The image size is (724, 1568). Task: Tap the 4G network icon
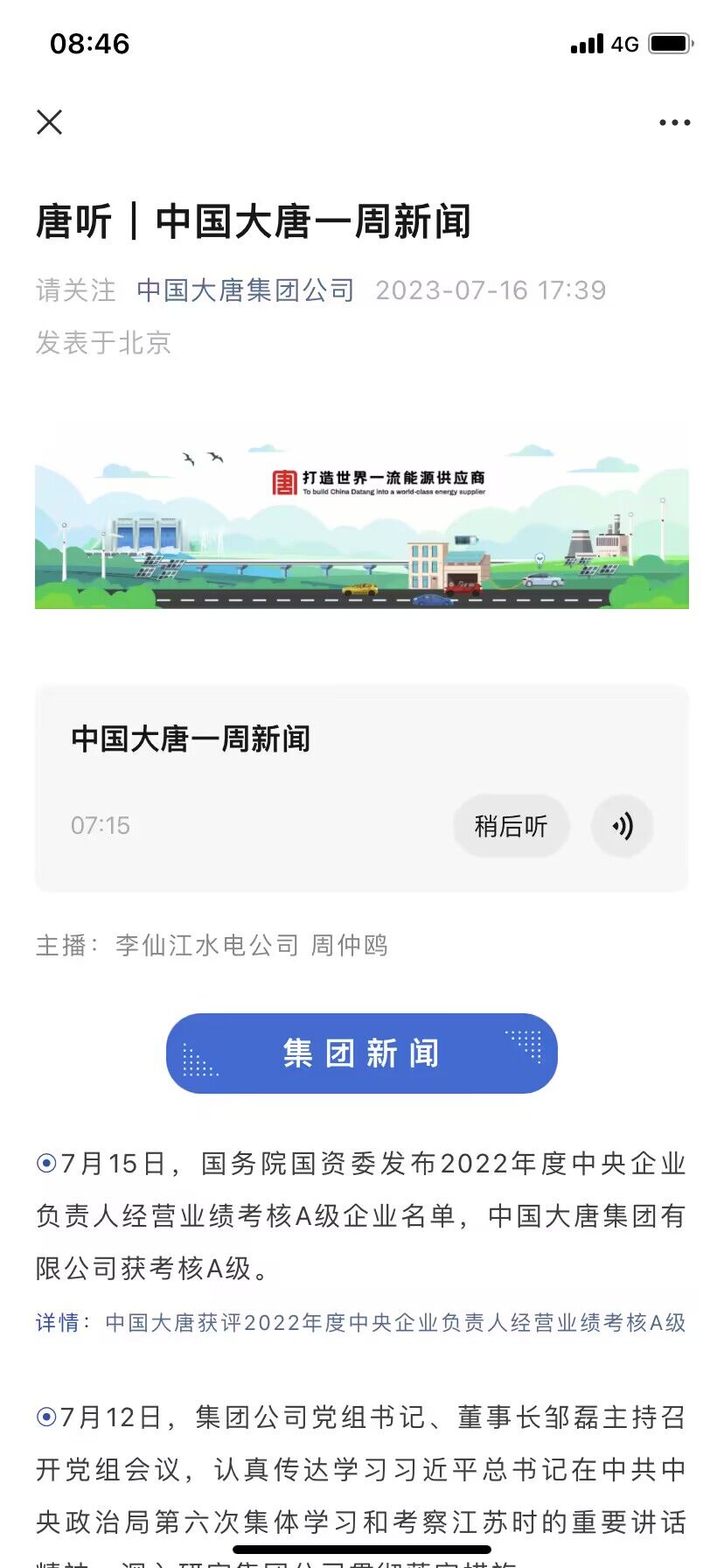pyautogui.click(x=623, y=44)
